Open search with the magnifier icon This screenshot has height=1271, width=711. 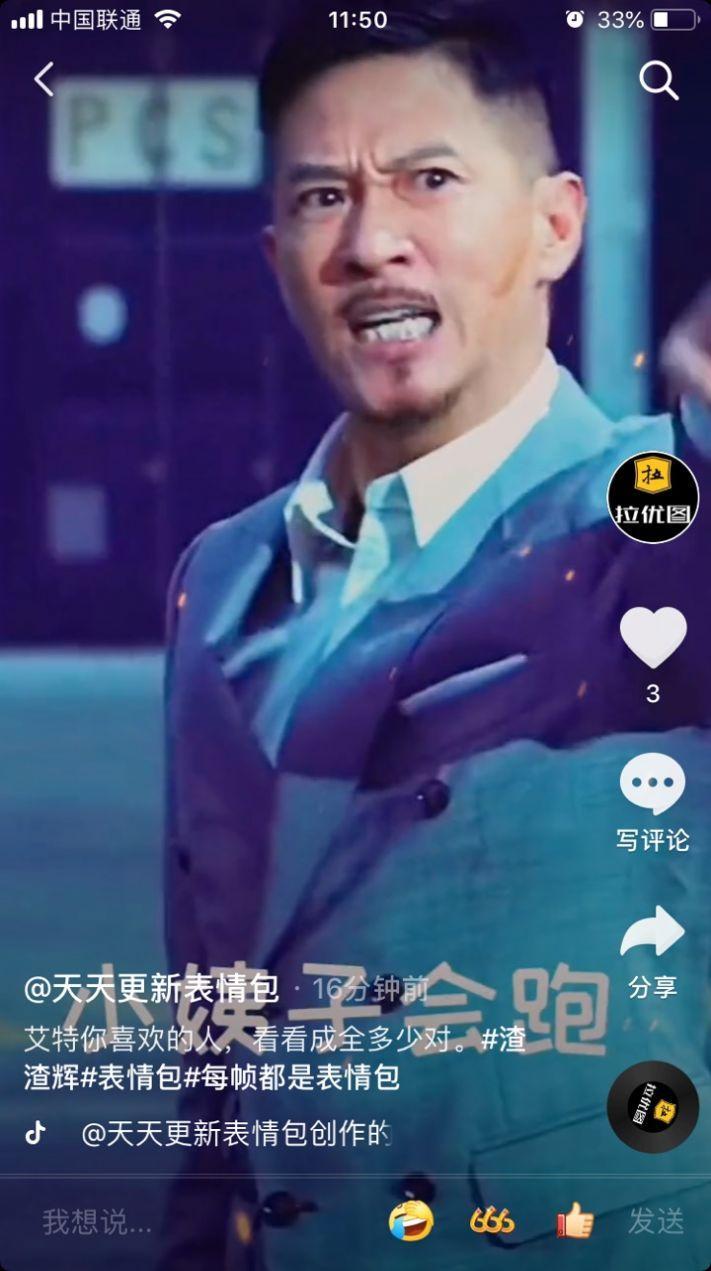658,80
